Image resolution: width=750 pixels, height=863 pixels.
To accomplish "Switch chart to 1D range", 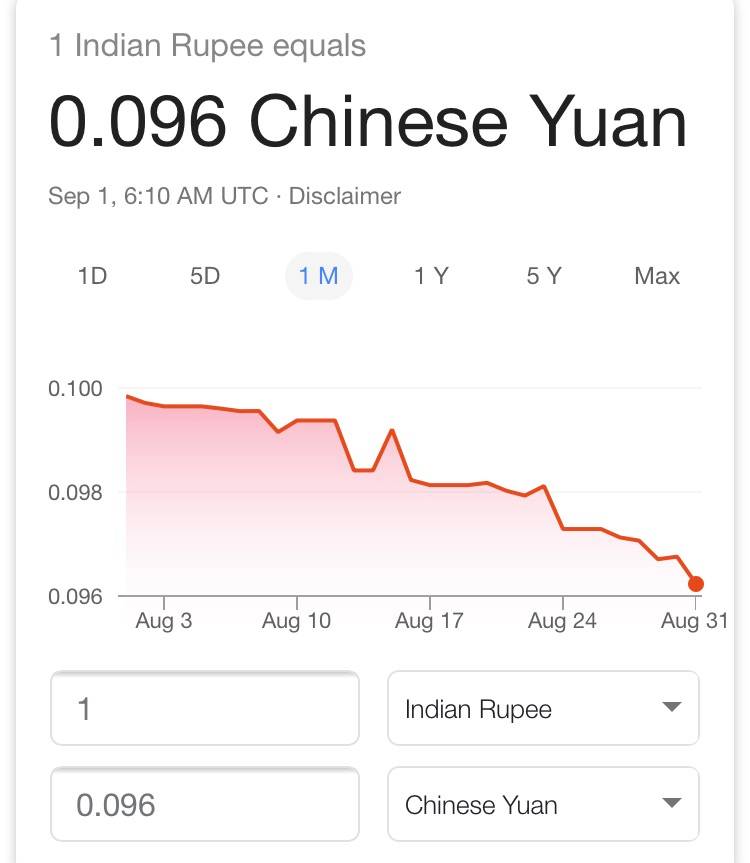I will click(92, 276).
